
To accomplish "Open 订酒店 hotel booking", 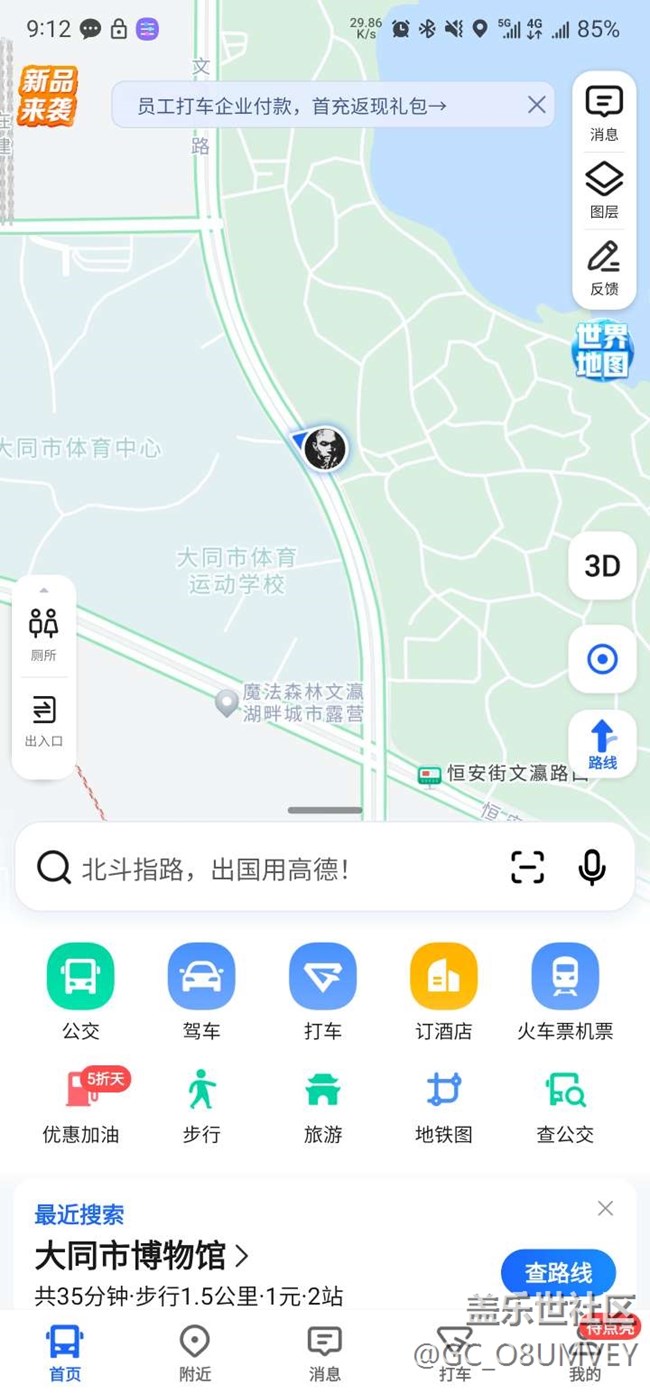I will (444, 992).
